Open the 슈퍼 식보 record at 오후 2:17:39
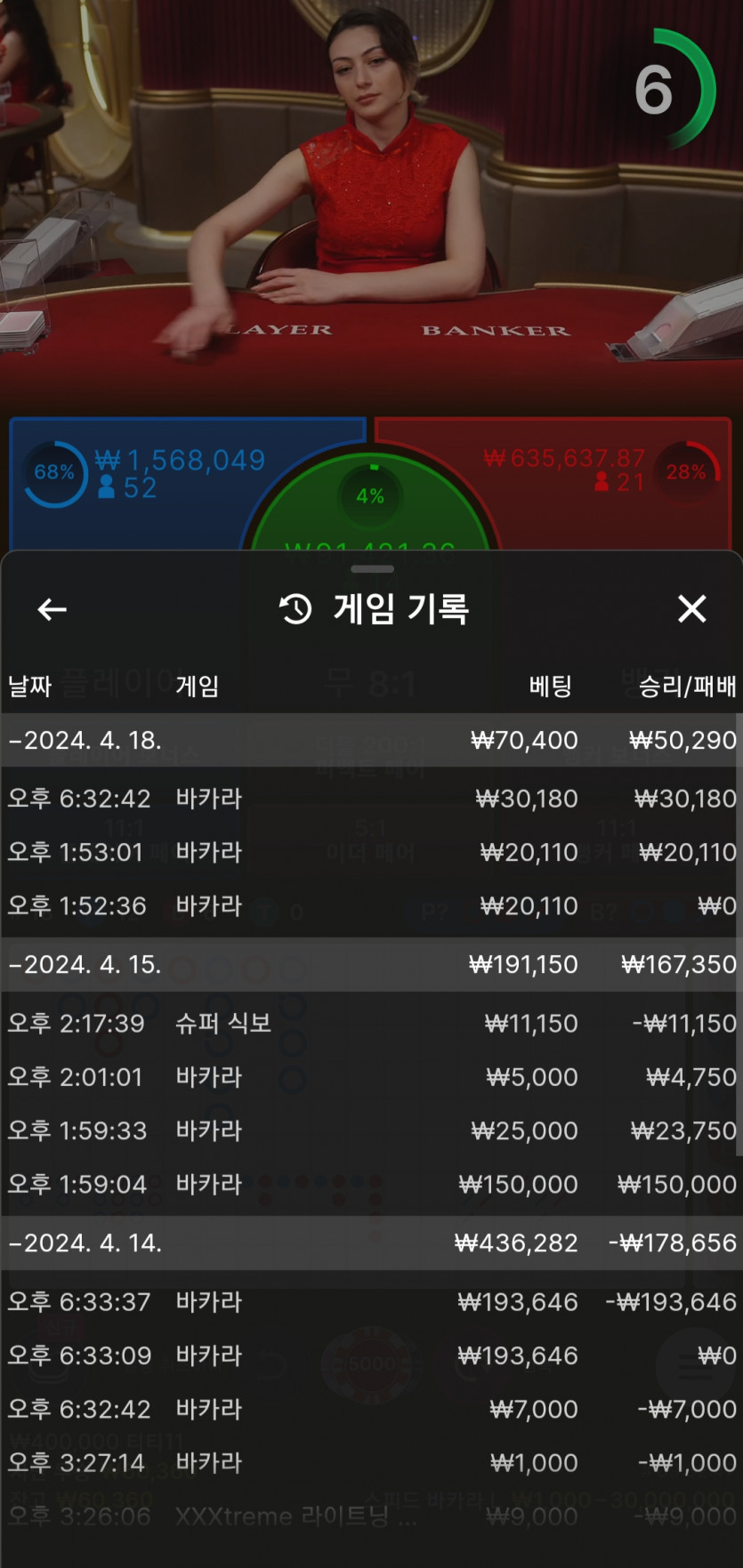 point(371,1023)
